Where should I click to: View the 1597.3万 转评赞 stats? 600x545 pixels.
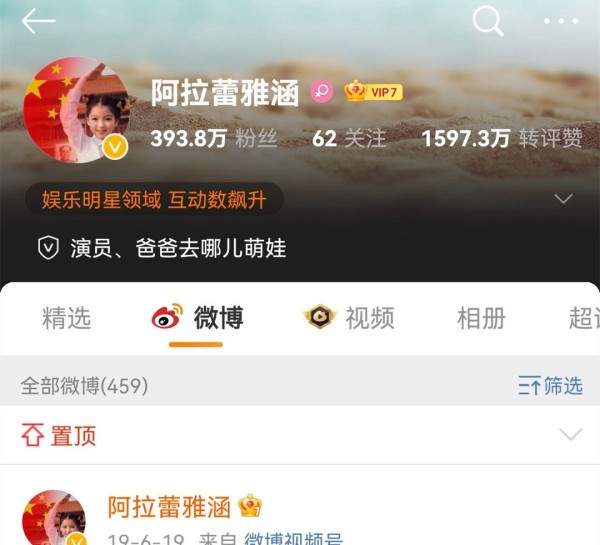pyautogui.click(x=502, y=139)
